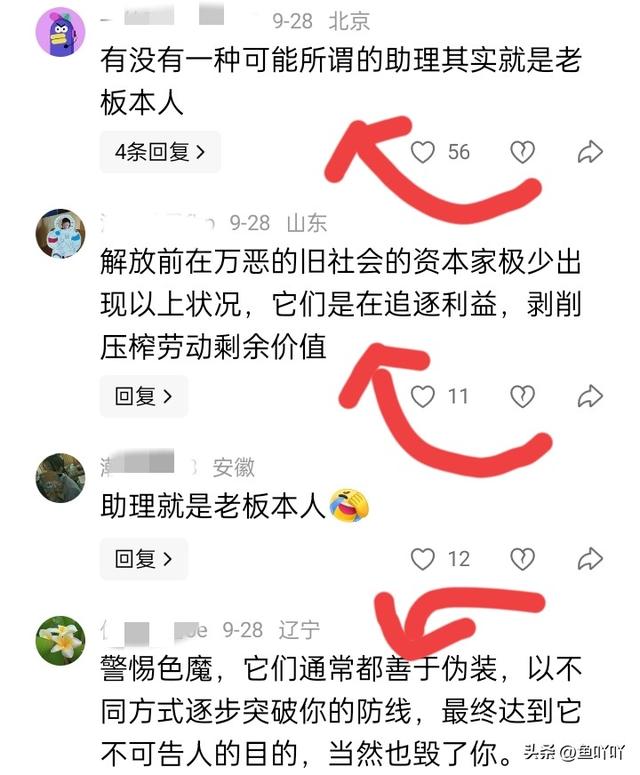
Task: Reply to the 安徽 user's comment
Action: tap(143, 558)
